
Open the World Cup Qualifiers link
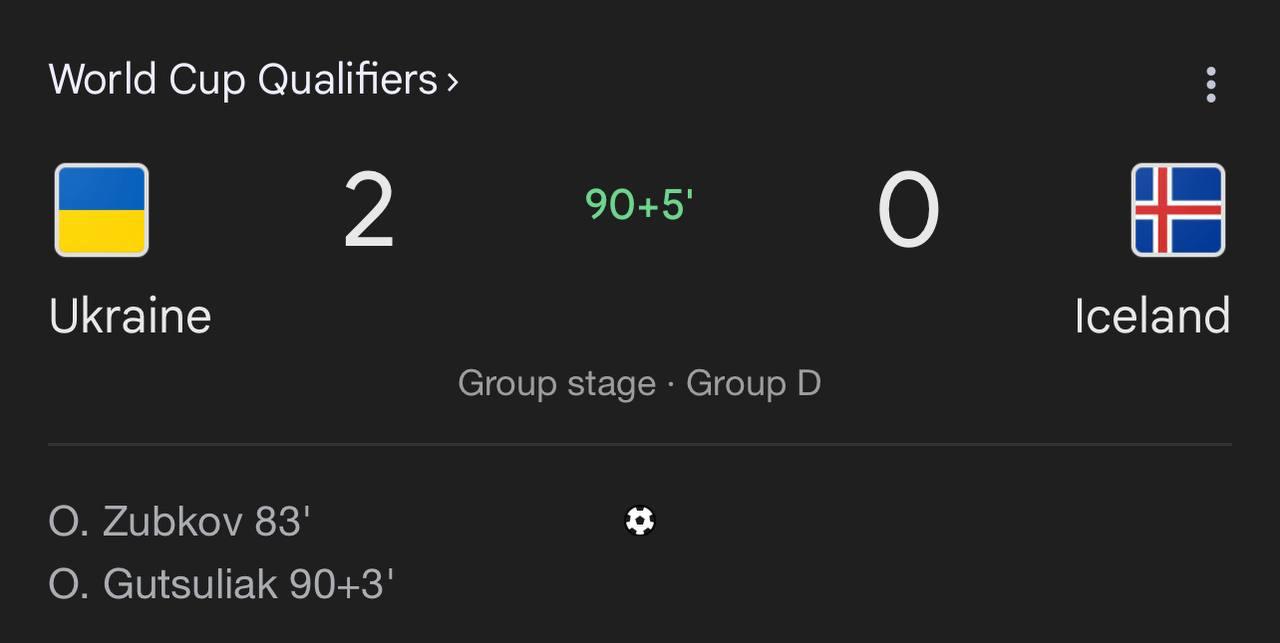tap(253, 80)
